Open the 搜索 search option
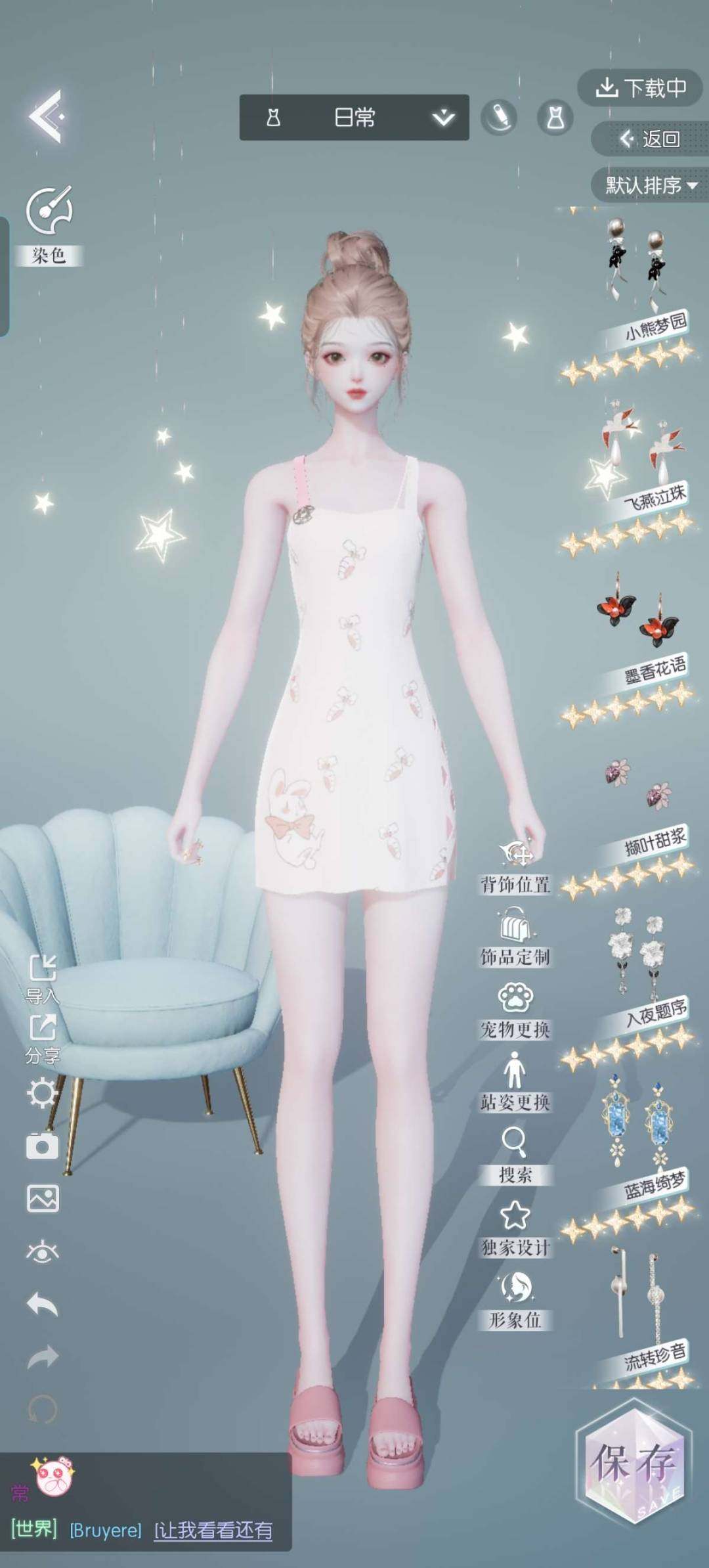Screen dimensions: 709x1568 tap(515, 1155)
